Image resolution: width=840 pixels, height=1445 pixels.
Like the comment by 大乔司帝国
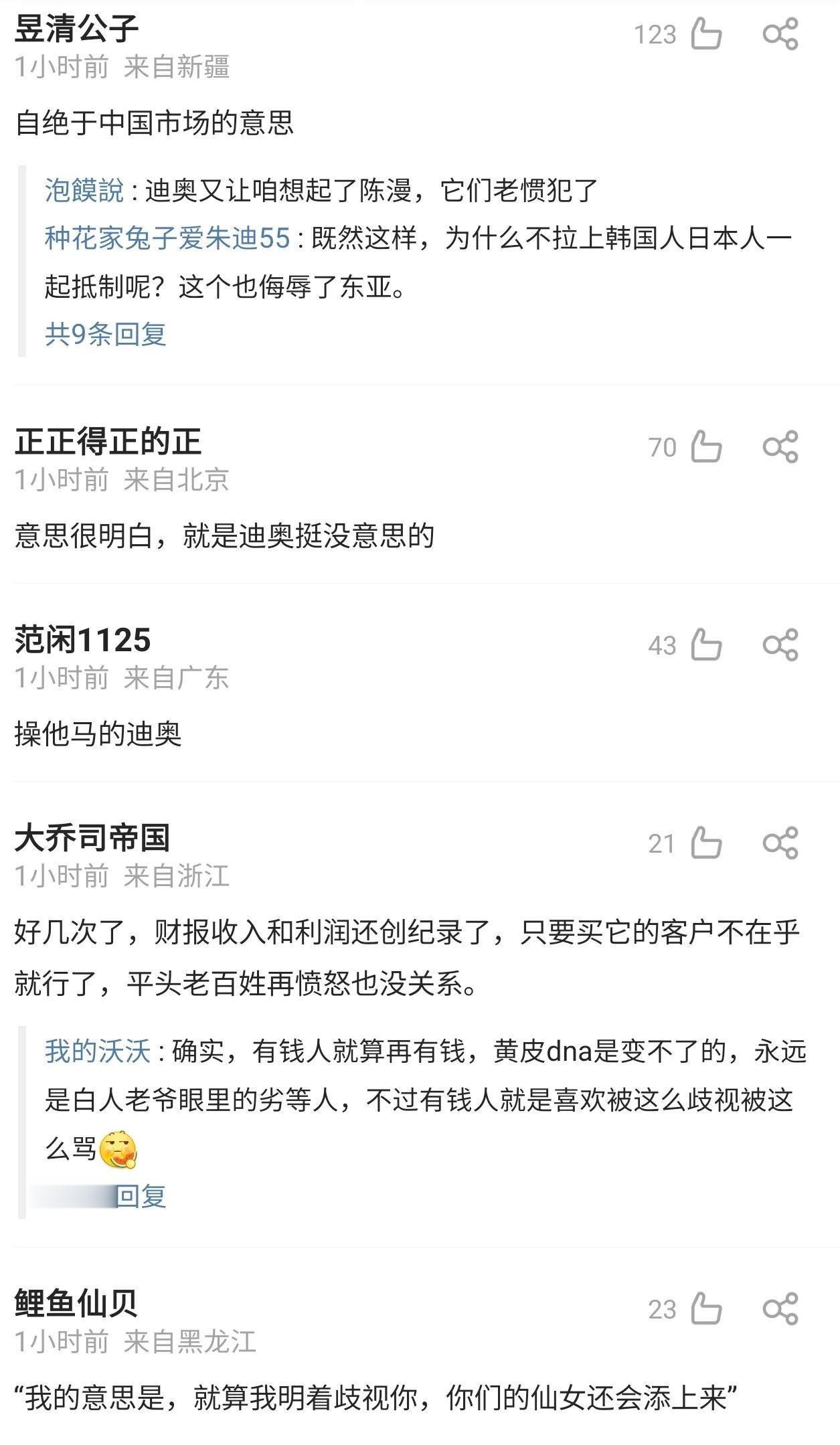tap(705, 843)
